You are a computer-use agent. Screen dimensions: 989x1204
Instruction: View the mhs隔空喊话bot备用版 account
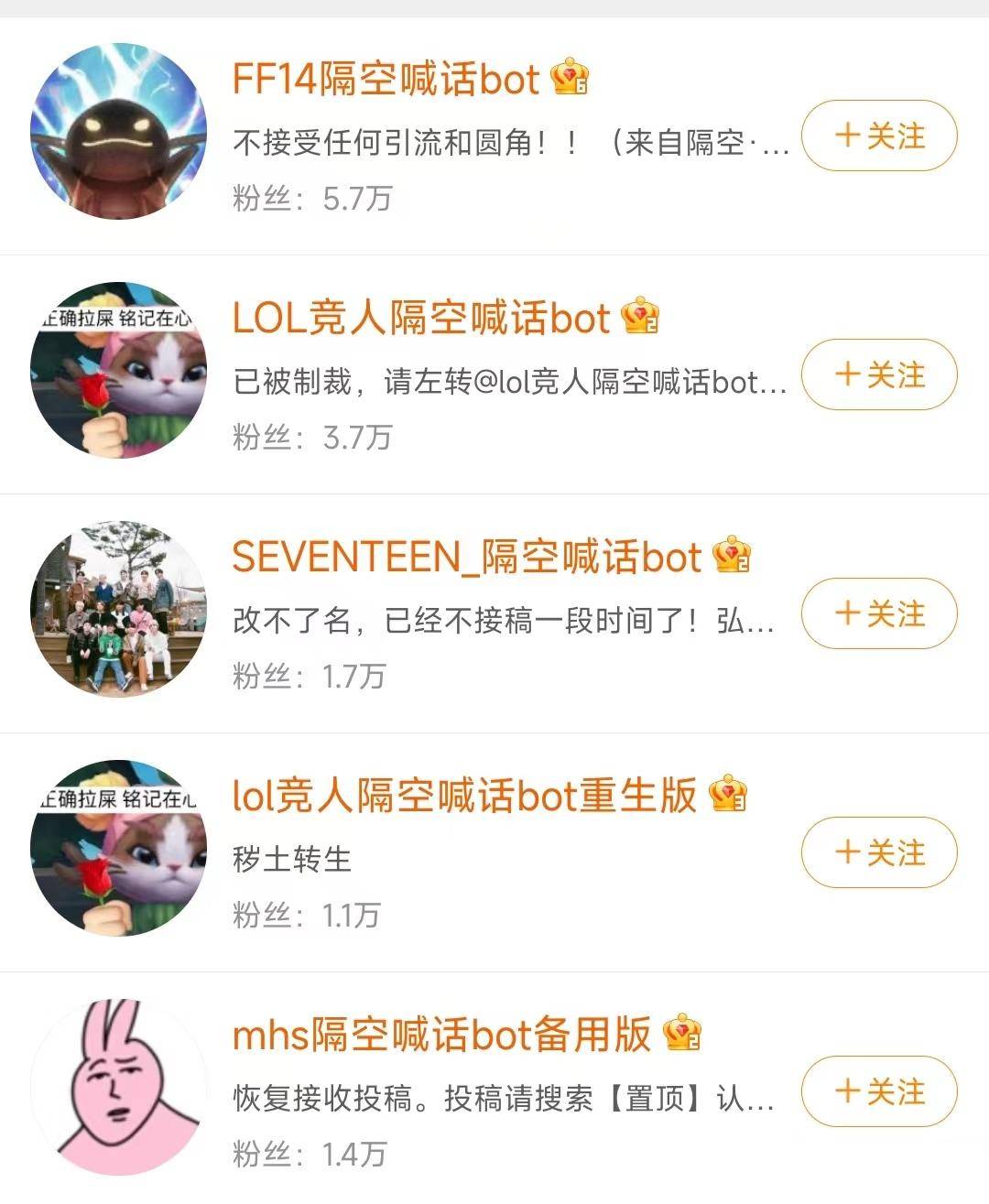441,1035
